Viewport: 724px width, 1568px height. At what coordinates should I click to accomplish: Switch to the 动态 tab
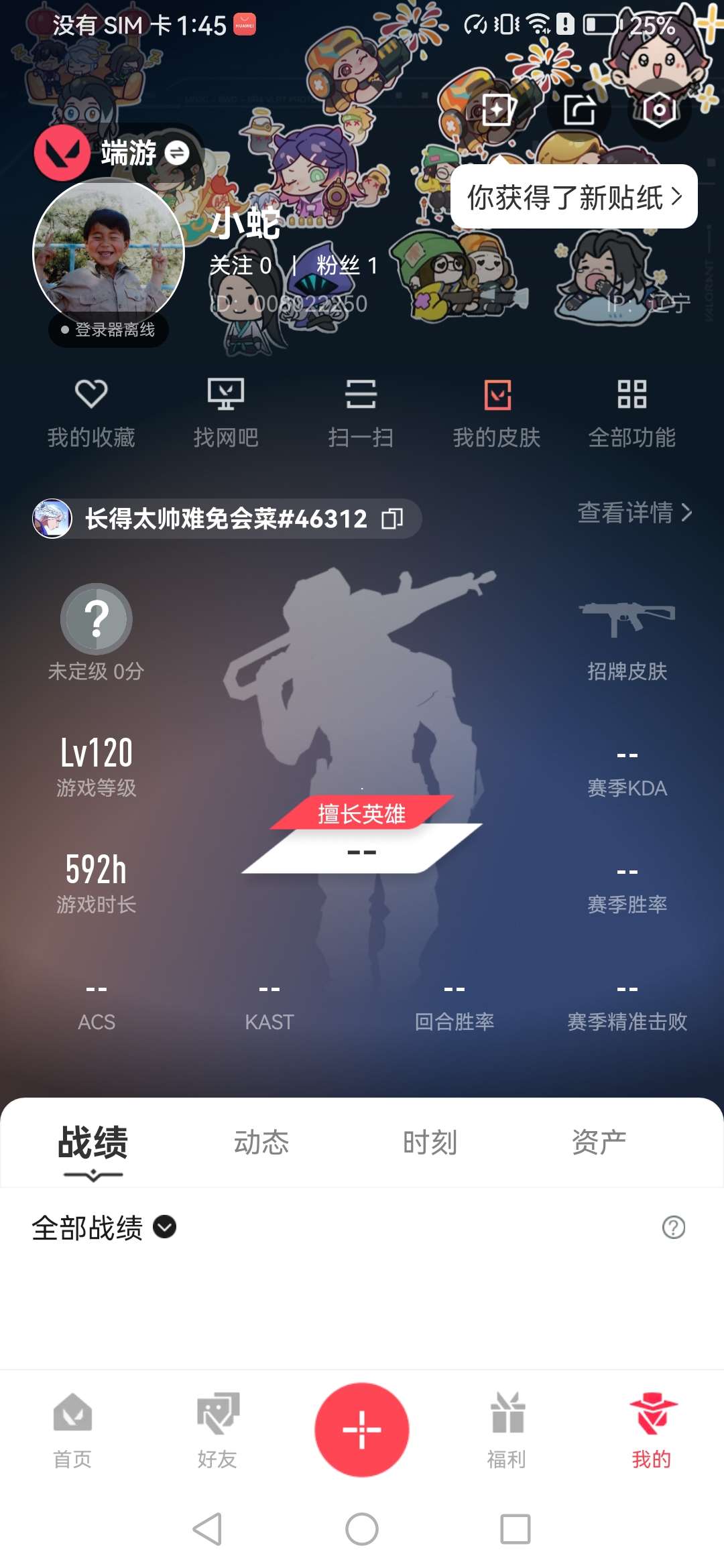[261, 1142]
